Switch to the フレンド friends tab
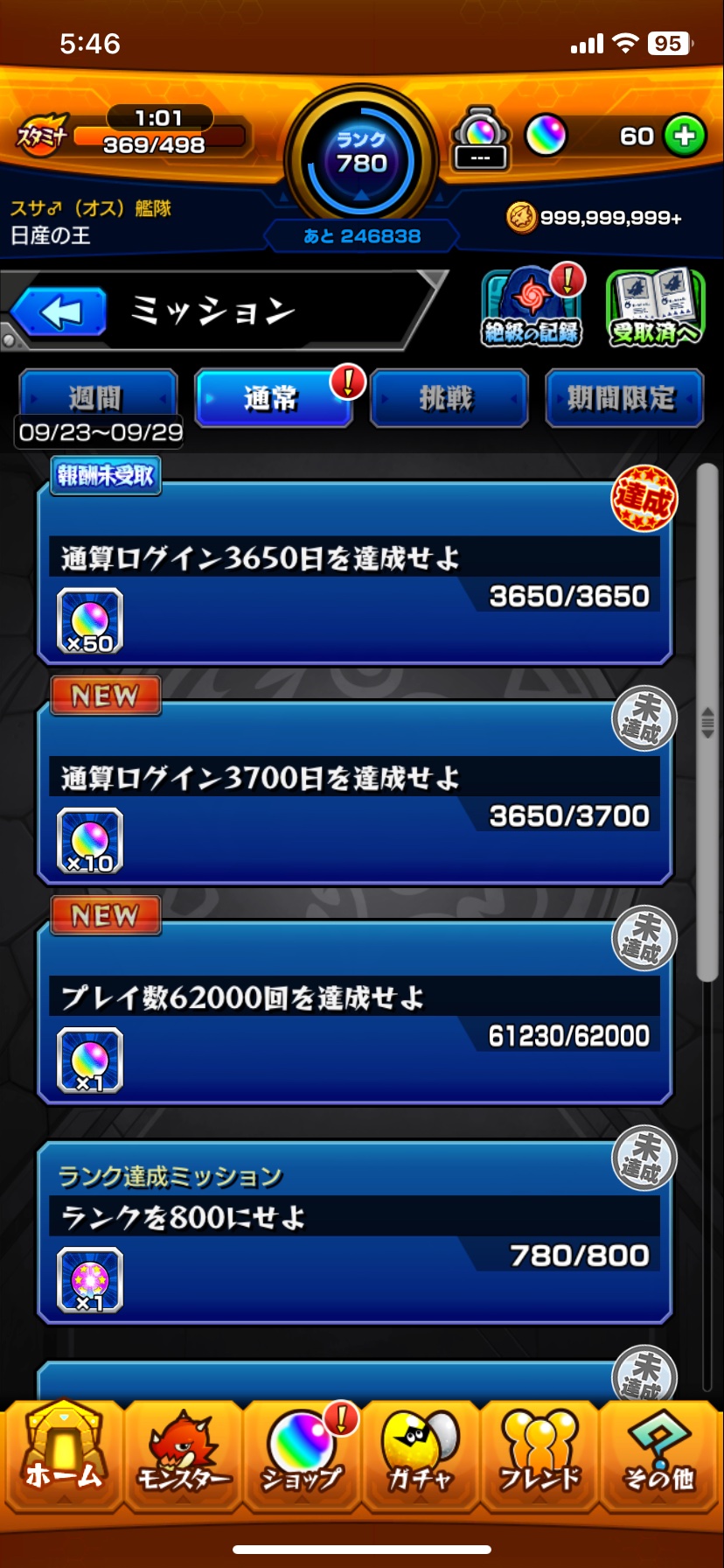 [540, 1454]
